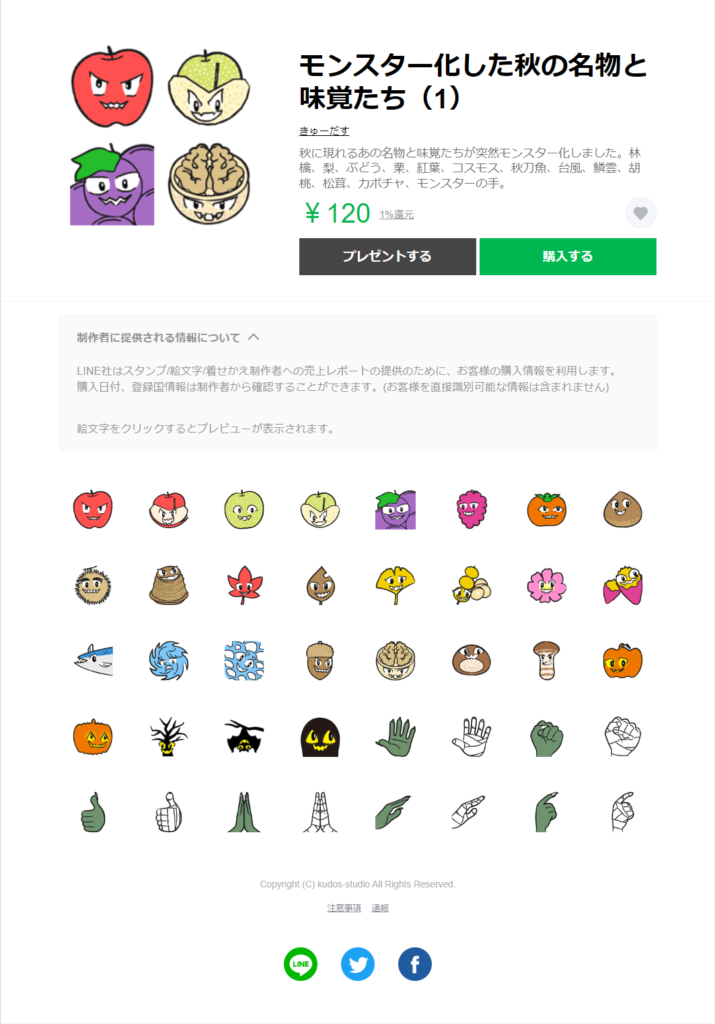Image resolution: width=715 pixels, height=1024 pixels.
Task: Preview the purple grape monster emoji
Action: point(395,509)
